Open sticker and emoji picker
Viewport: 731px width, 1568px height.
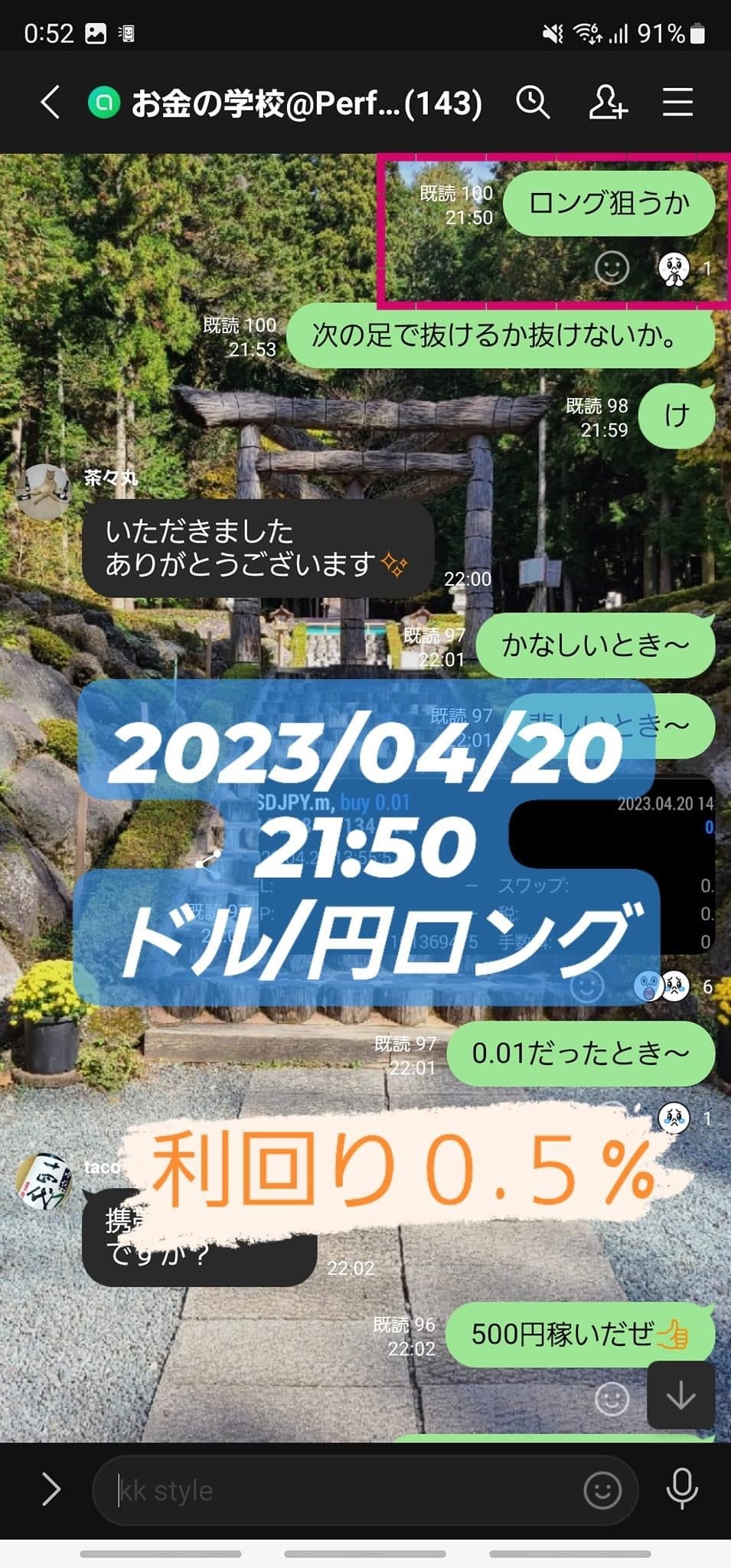point(602,1491)
